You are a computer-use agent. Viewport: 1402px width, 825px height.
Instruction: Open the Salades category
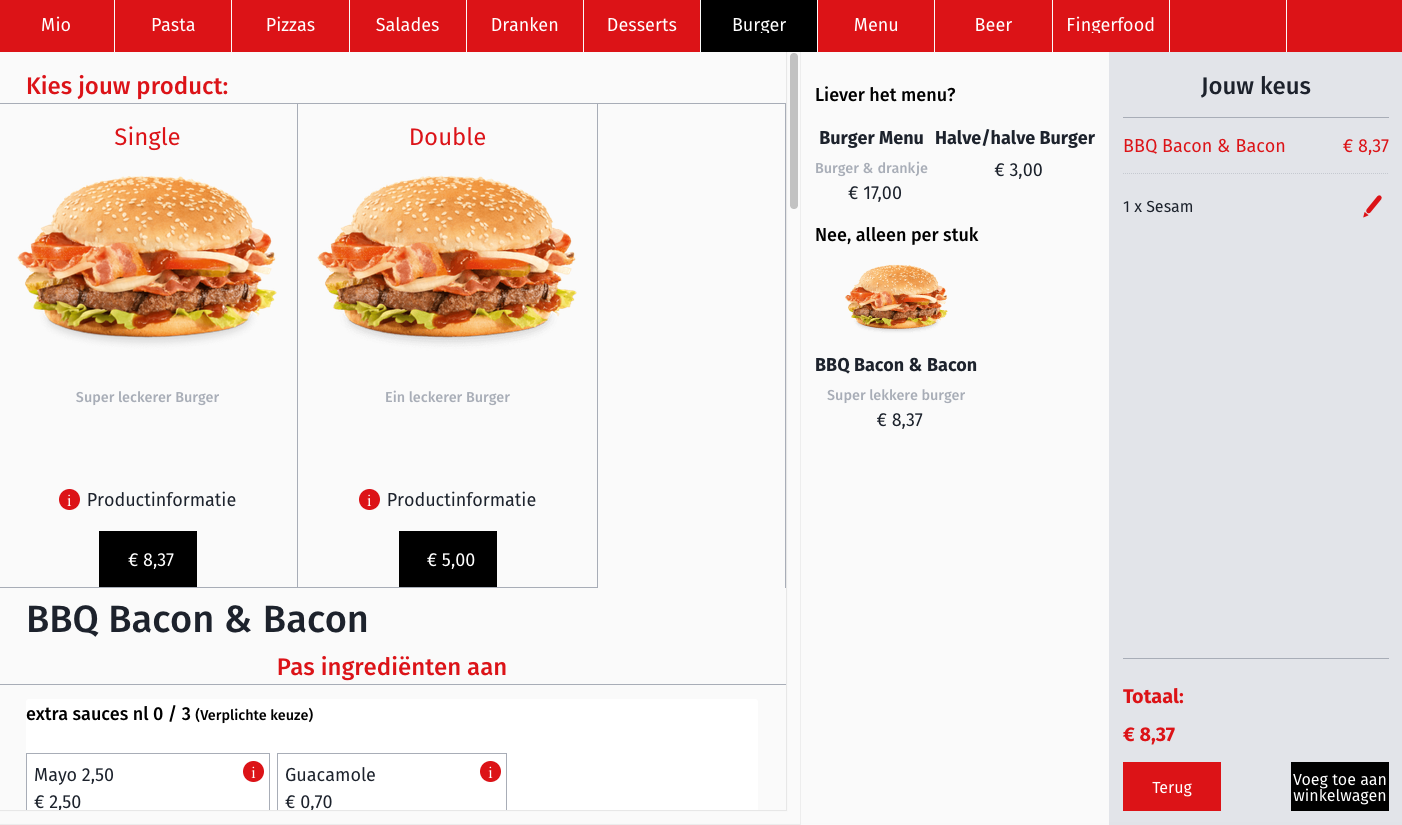pos(407,25)
